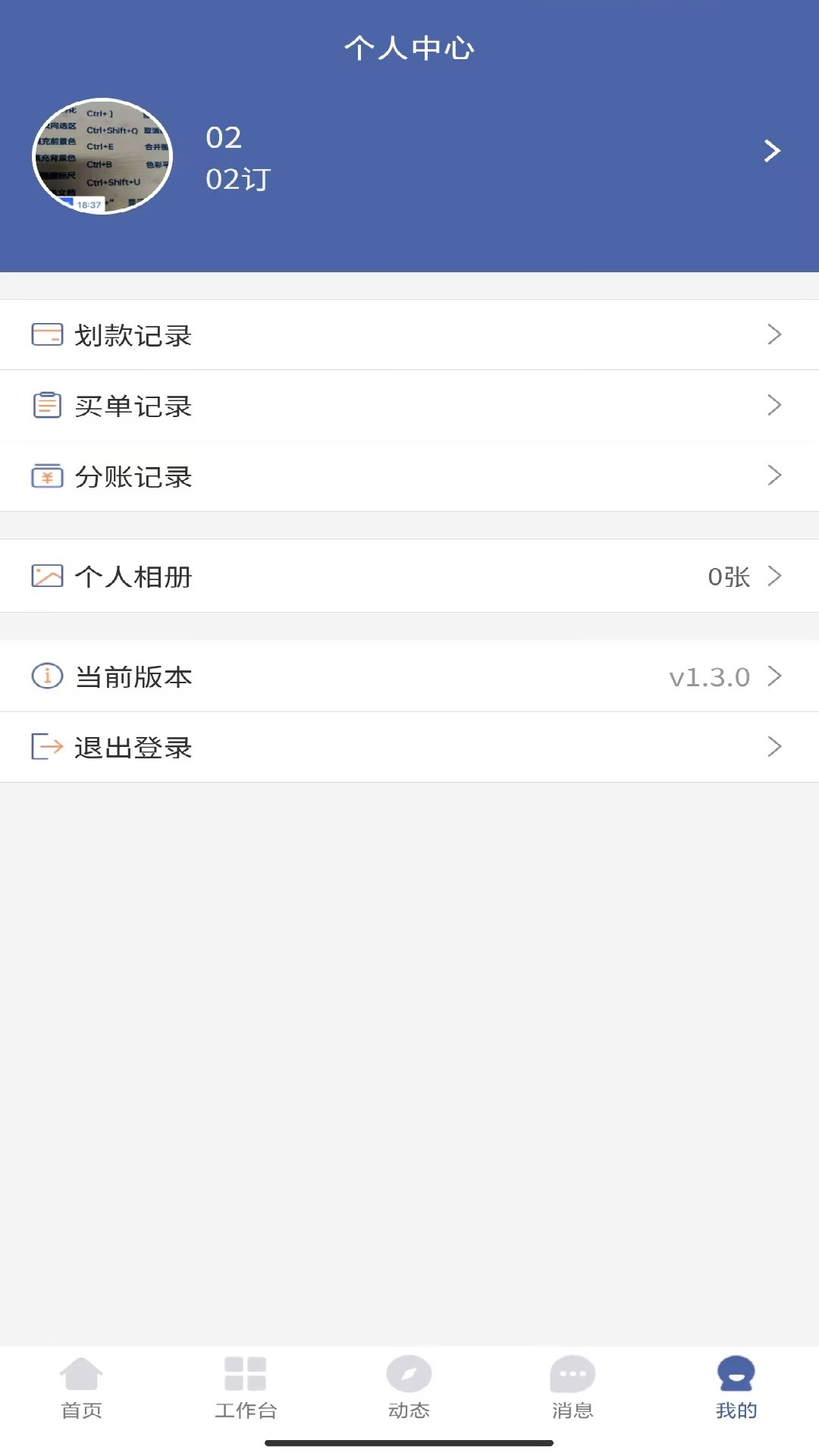Click the user avatar photo
Image resolution: width=819 pixels, height=1456 pixels.
coord(102,155)
